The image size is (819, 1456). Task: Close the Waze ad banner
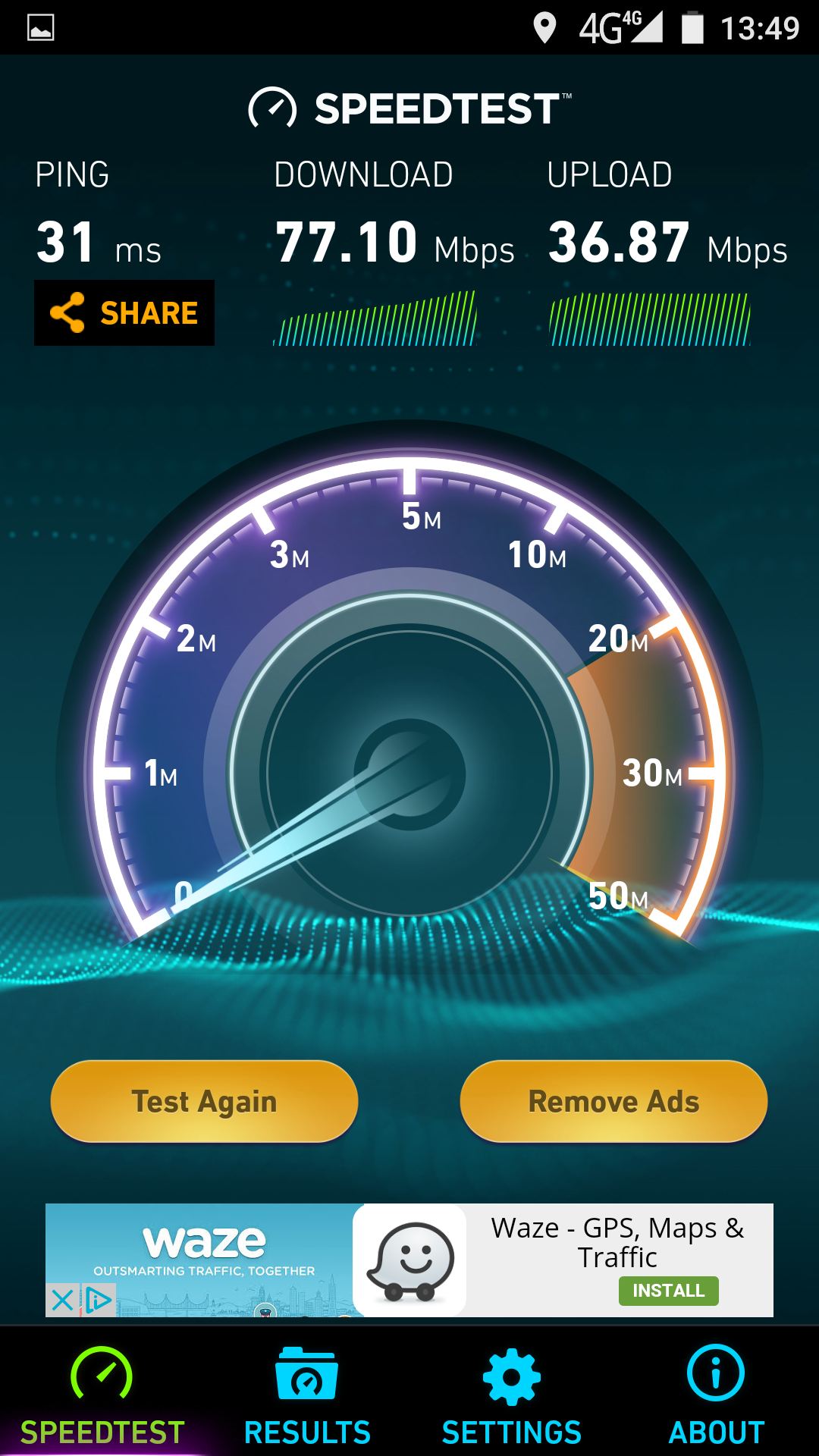click(x=62, y=1301)
